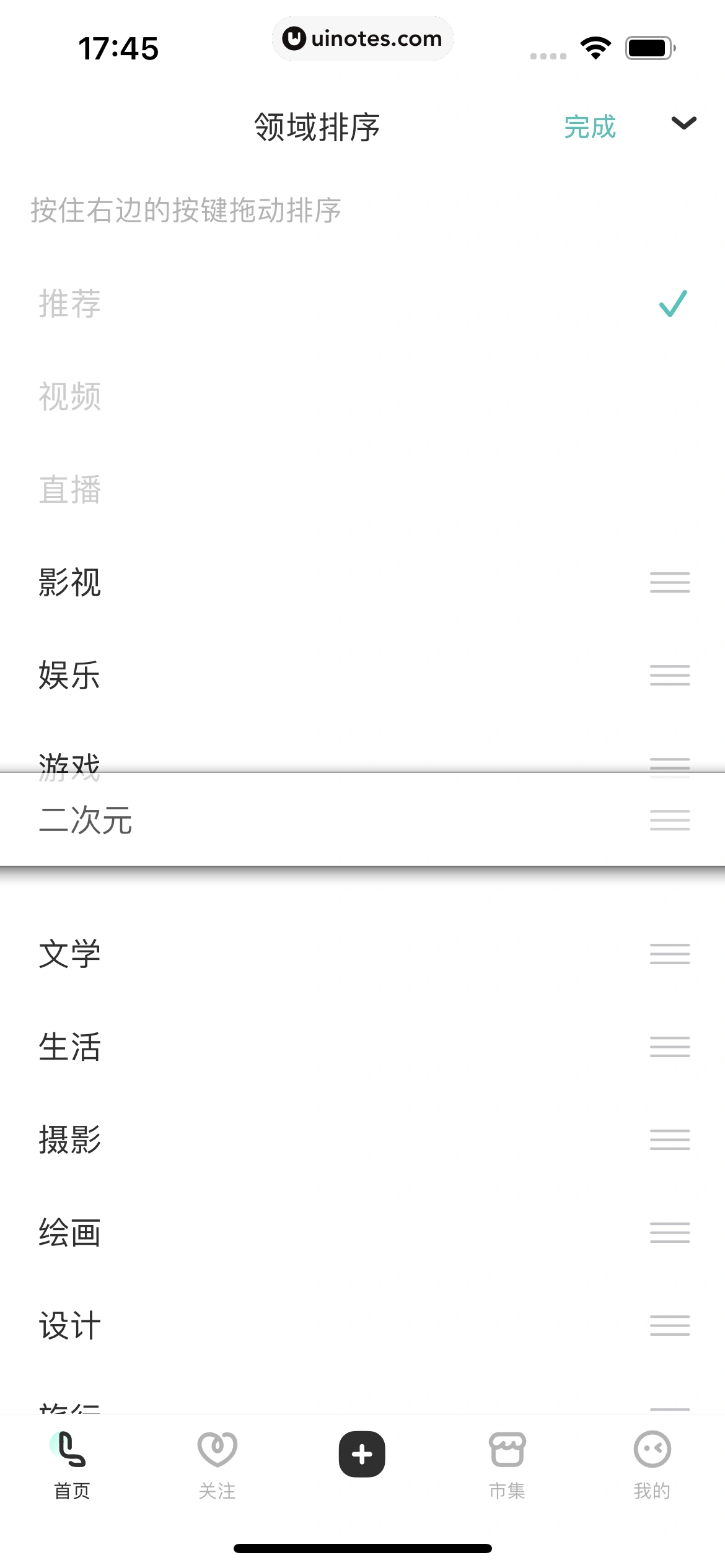The width and height of the screenshot is (725, 1568).
Task: Open the uinotes.com banner link
Action: (x=362, y=38)
